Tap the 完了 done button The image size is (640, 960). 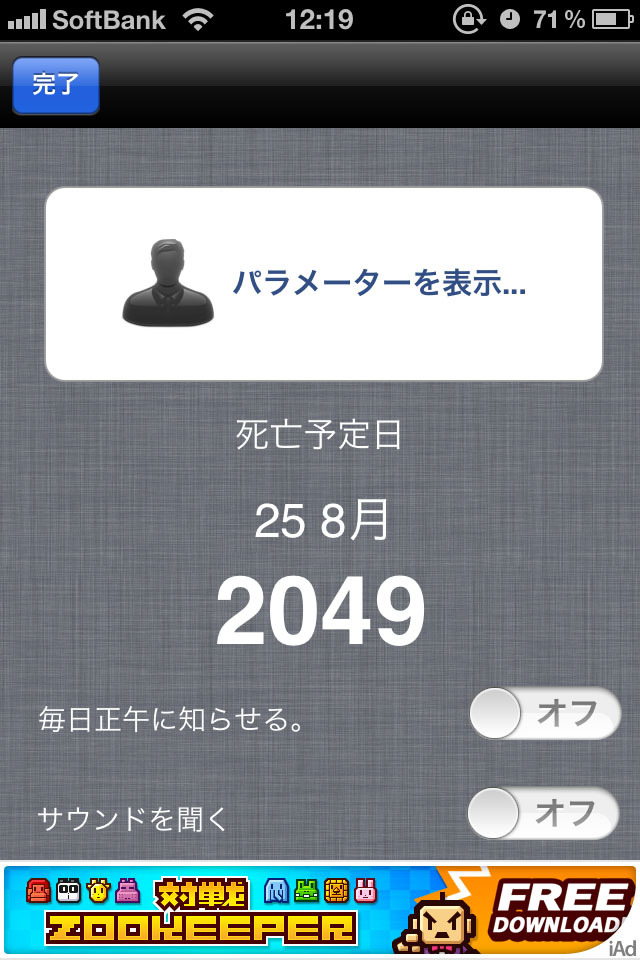click(55, 85)
